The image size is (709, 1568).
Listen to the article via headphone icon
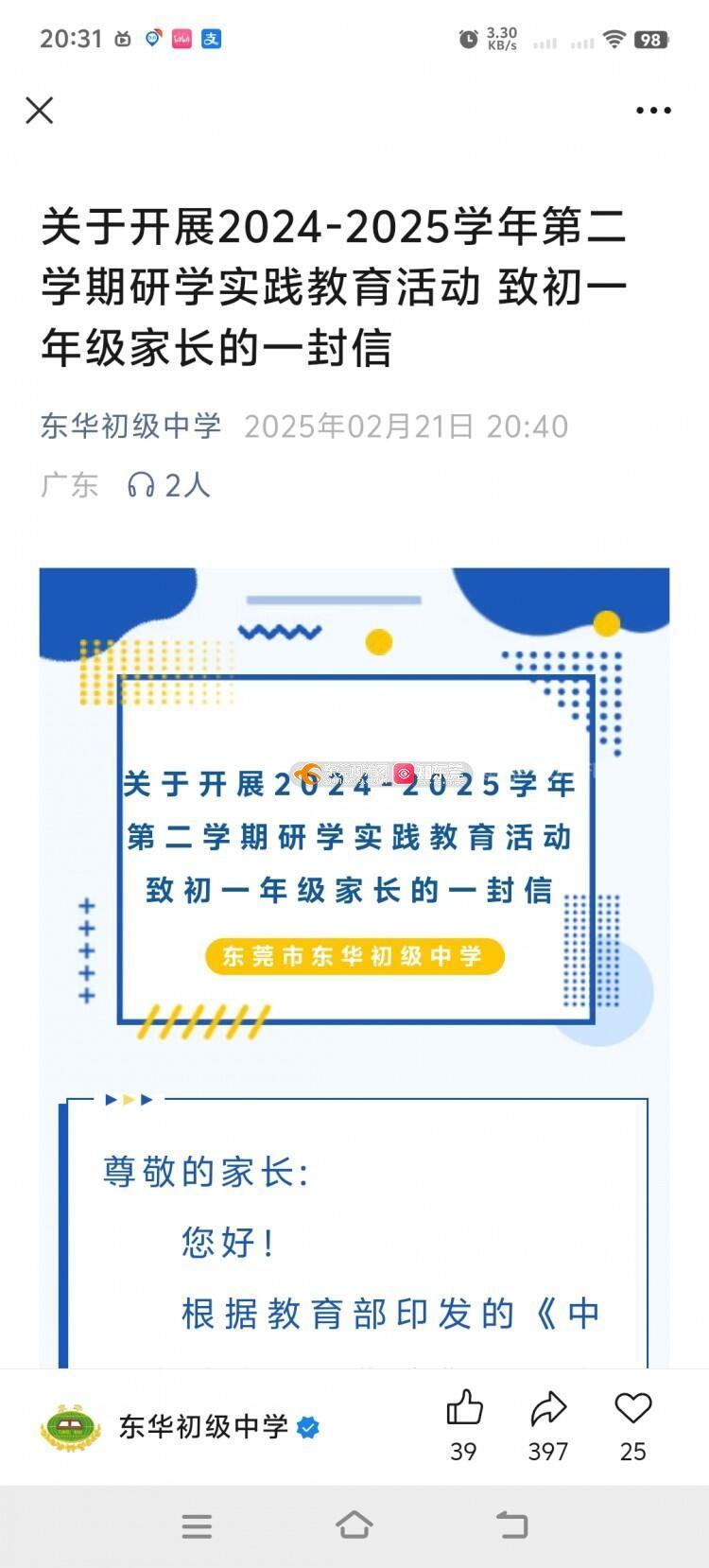142,485
